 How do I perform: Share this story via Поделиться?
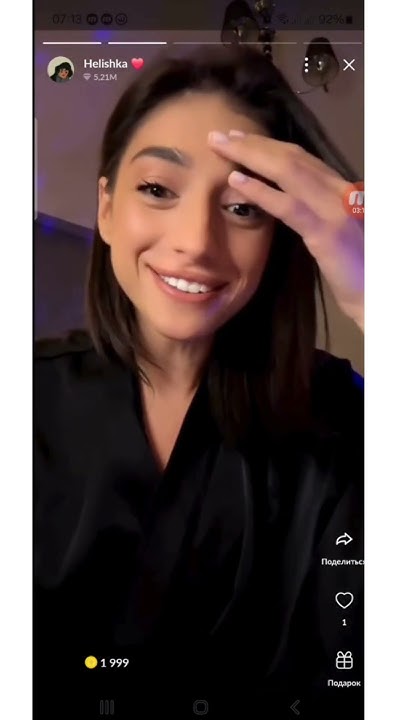(343, 548)
